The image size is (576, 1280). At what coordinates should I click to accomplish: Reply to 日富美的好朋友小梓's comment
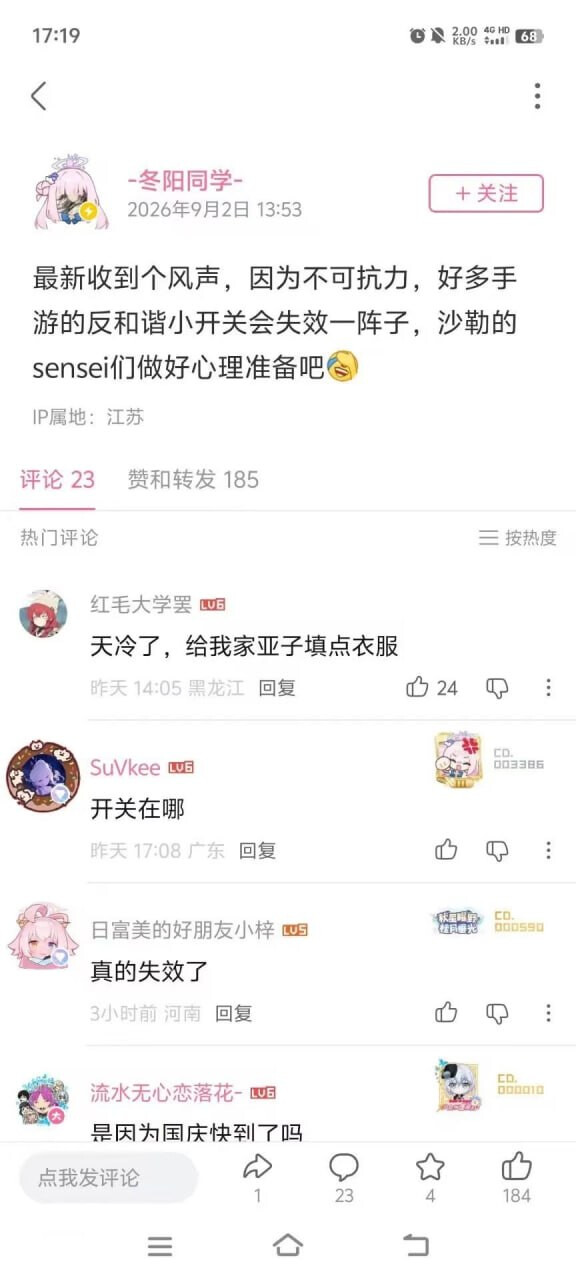coord(234,1013)
